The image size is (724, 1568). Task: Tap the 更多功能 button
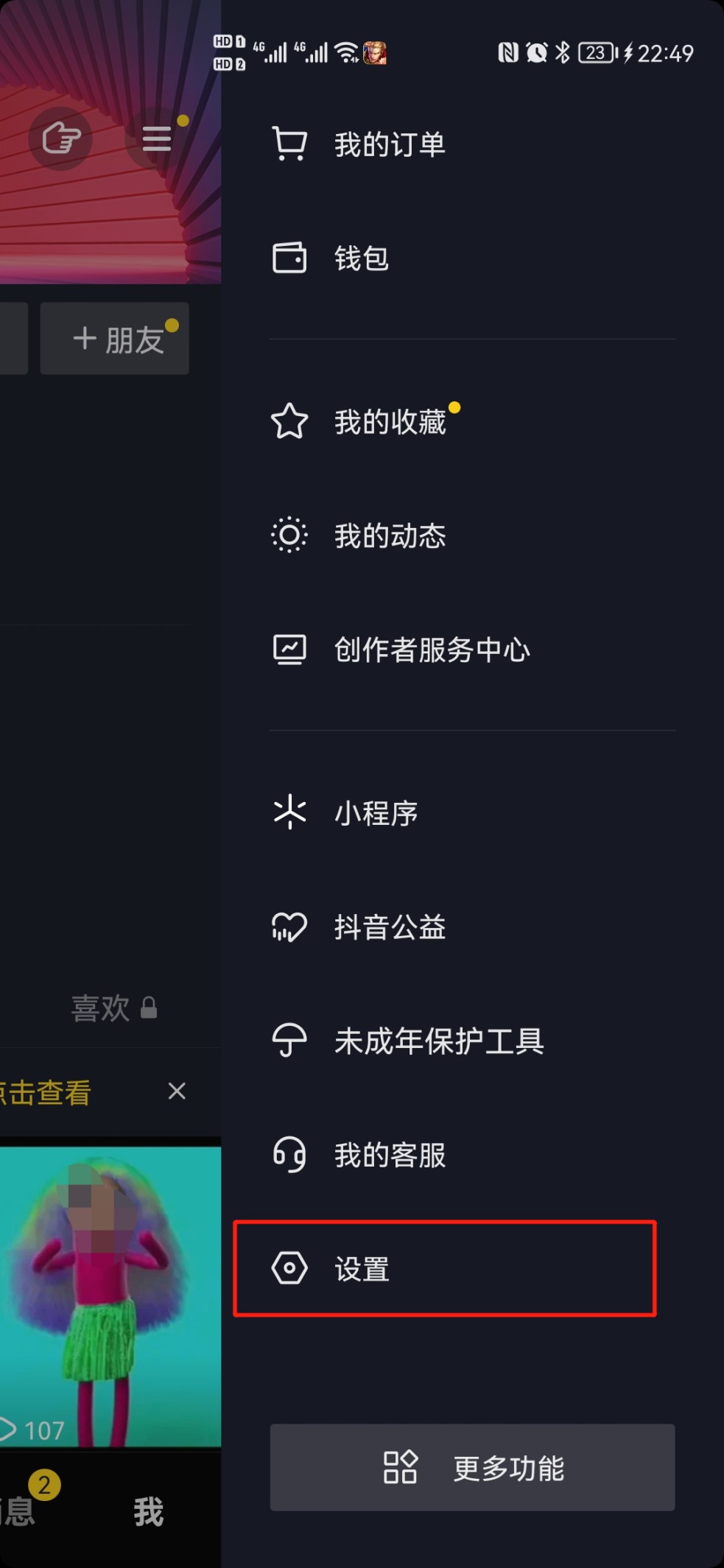(472, 1467)
